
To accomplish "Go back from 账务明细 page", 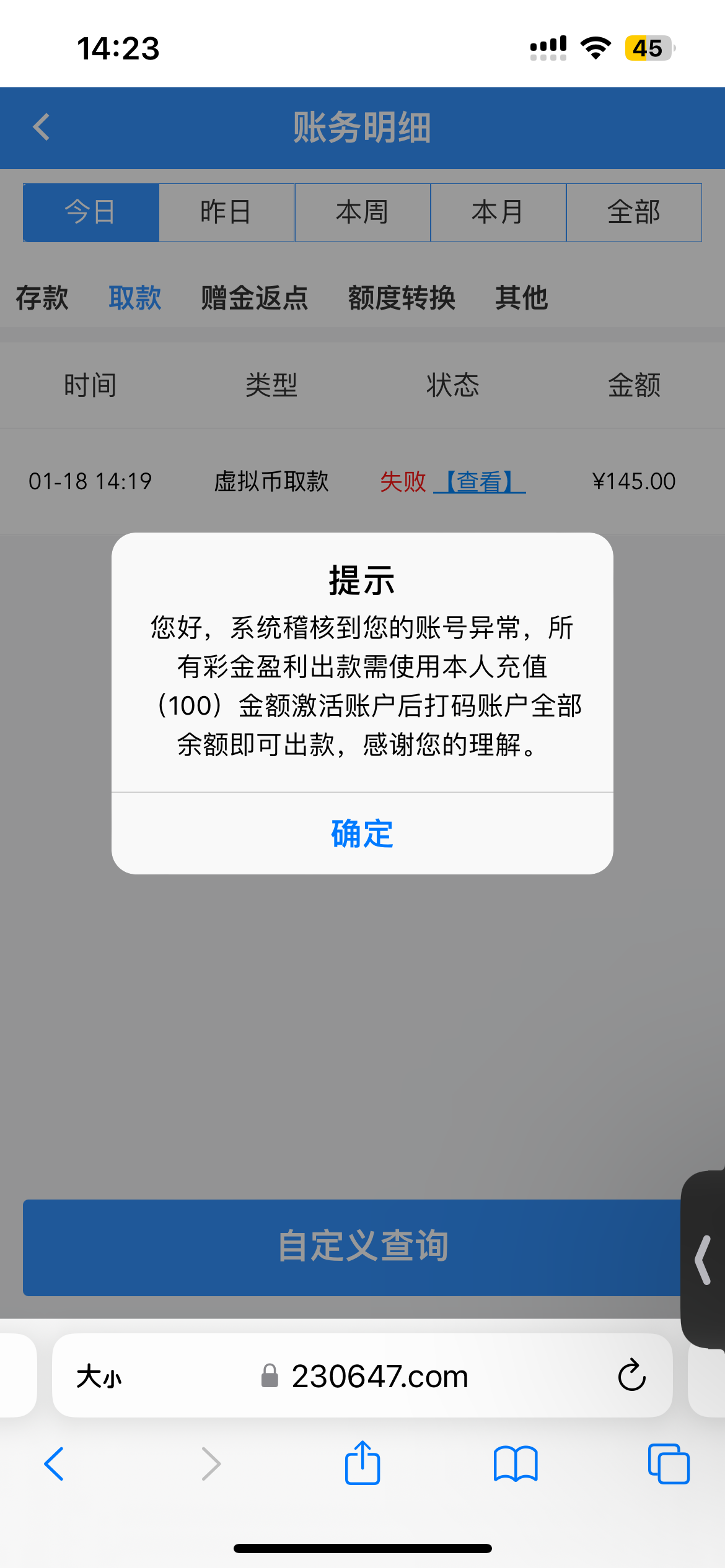I will click(42, 128).
